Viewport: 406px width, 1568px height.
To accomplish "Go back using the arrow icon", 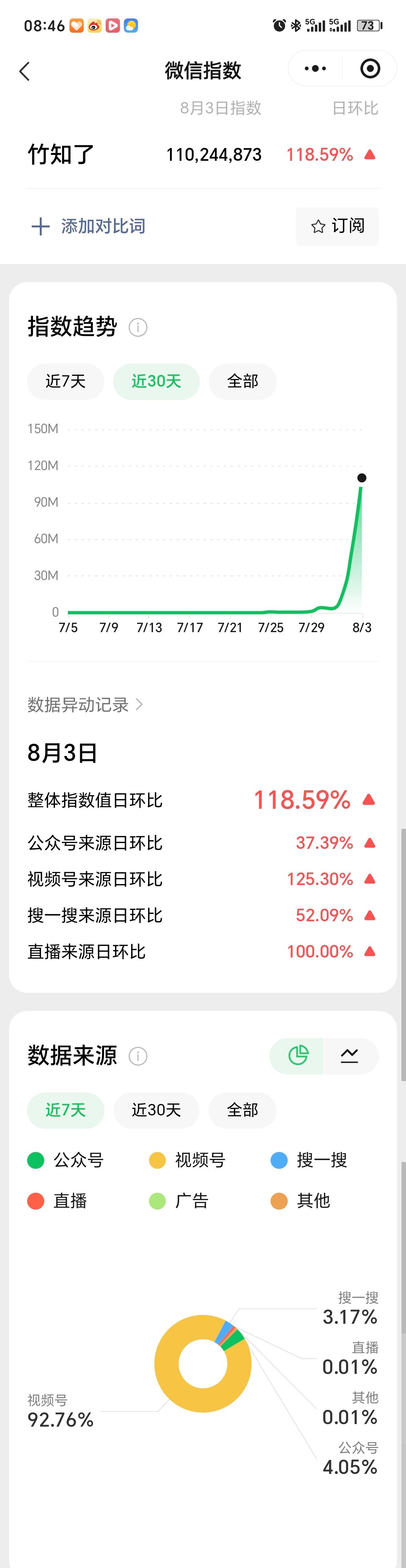I will [x=24, y=71].
